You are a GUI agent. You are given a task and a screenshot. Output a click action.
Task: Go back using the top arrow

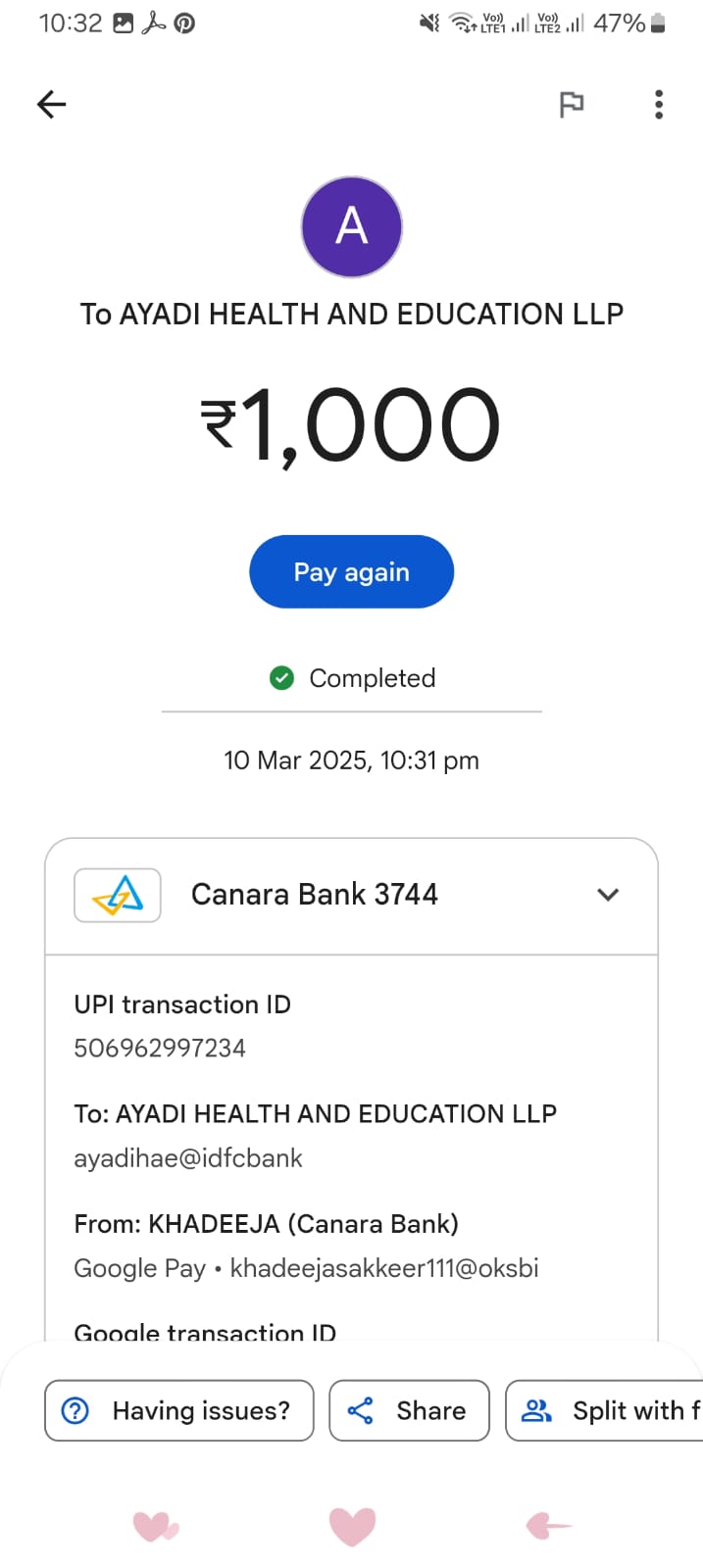51,104
